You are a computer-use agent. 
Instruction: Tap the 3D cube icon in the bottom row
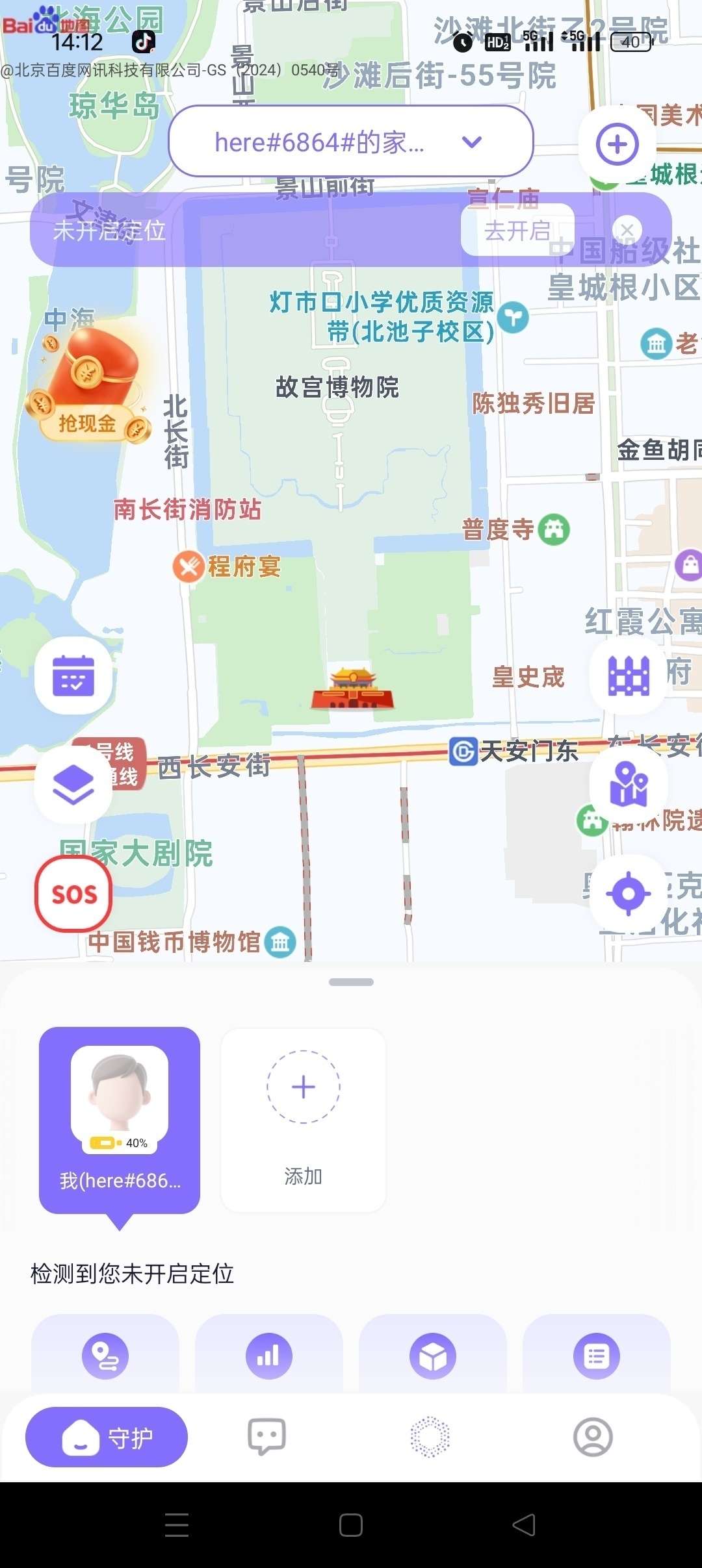(x=433, y=1356)
